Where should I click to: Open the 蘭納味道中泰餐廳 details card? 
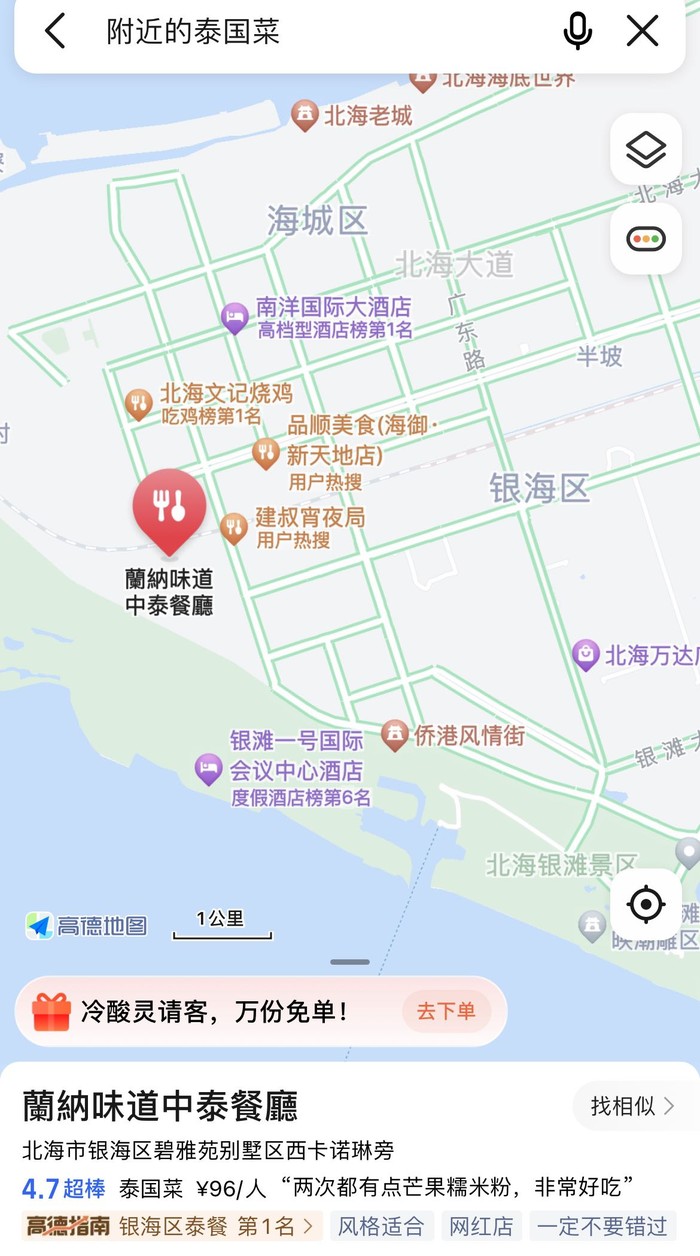161,1107
